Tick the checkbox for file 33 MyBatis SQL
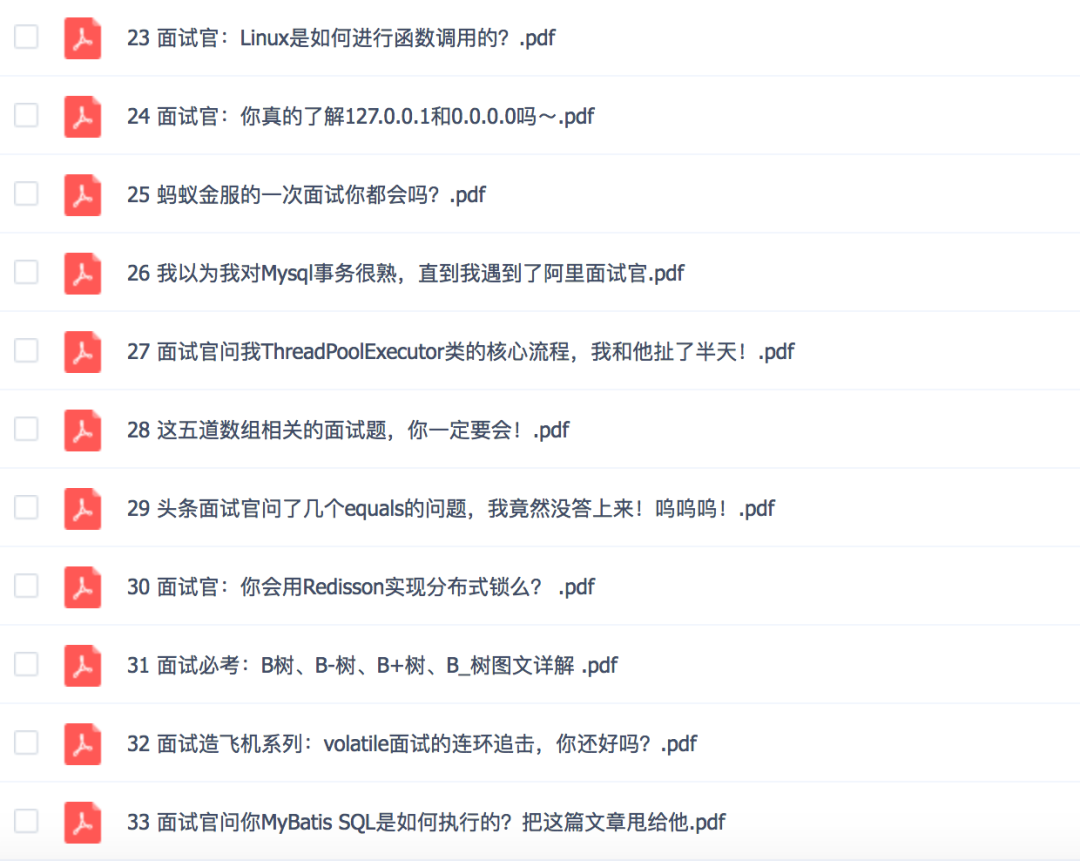This screenshot has height=861, width=1080. coord(26,821)
